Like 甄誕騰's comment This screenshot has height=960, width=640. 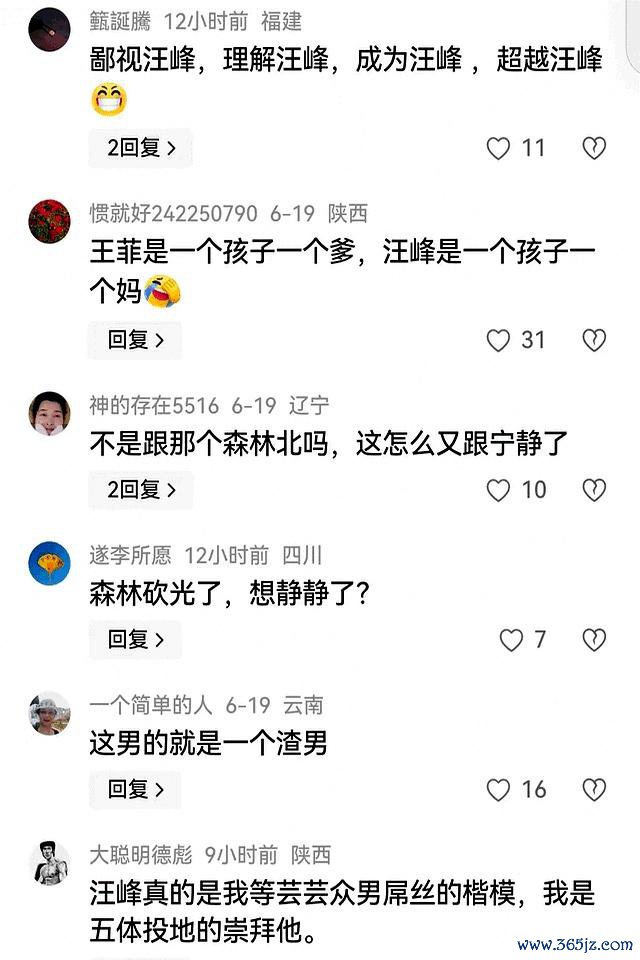click(x=498, y=148)
